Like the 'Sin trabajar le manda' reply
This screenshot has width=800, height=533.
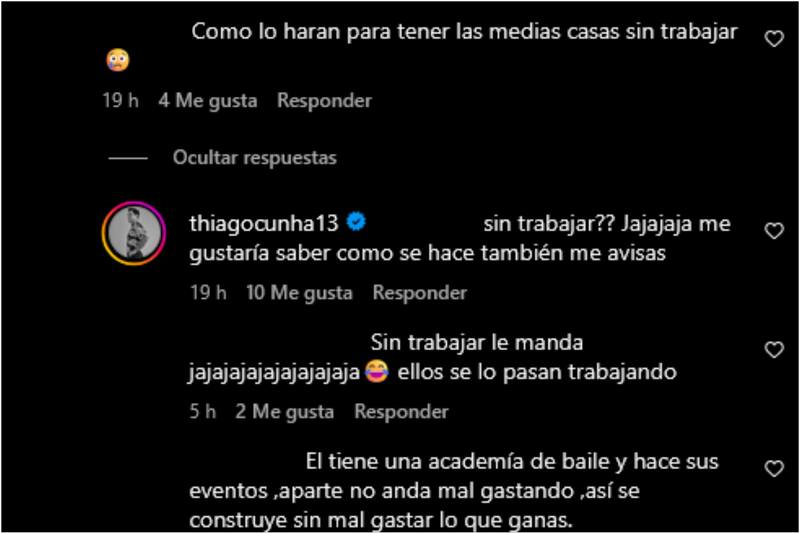(x=773, y=350)
